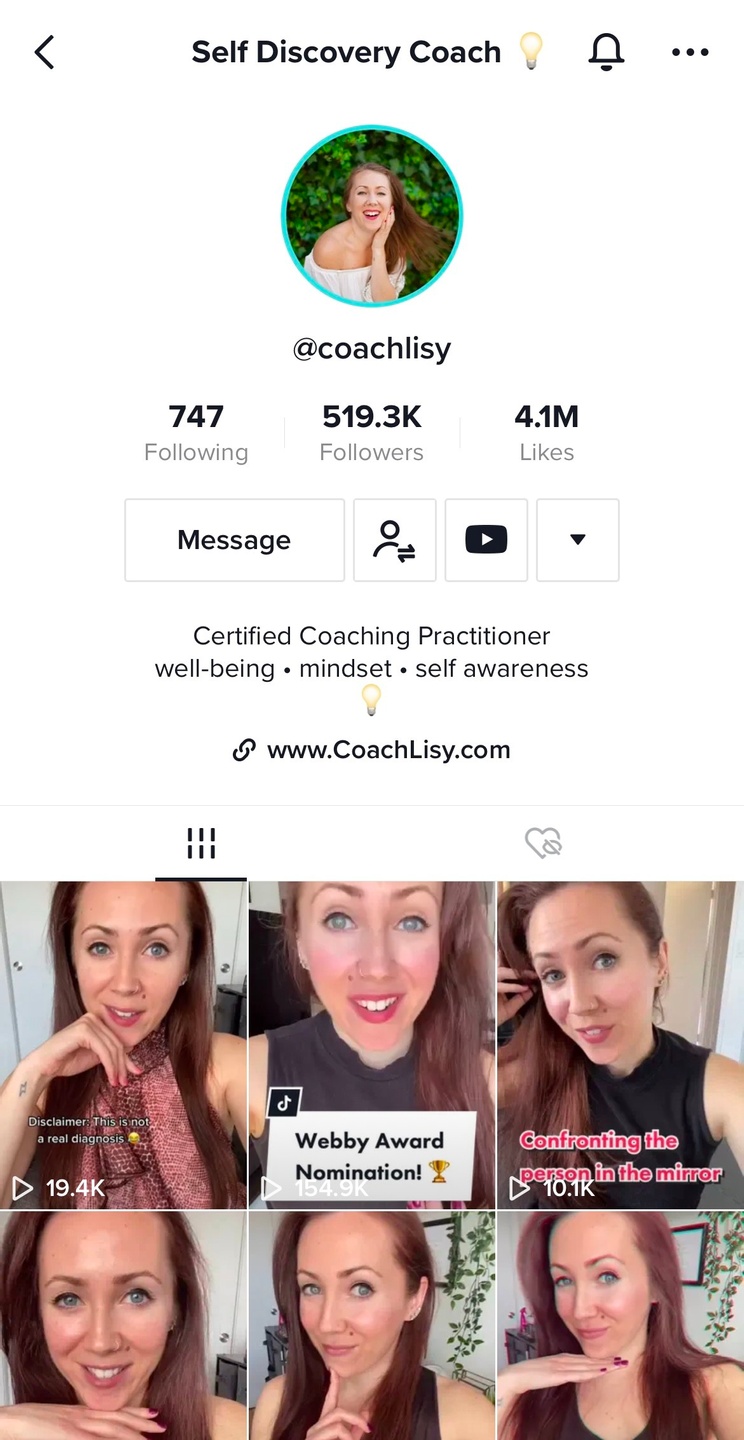Tap the Message button
The width and height of the screenshot is (744, 1440).
[234, 540]
